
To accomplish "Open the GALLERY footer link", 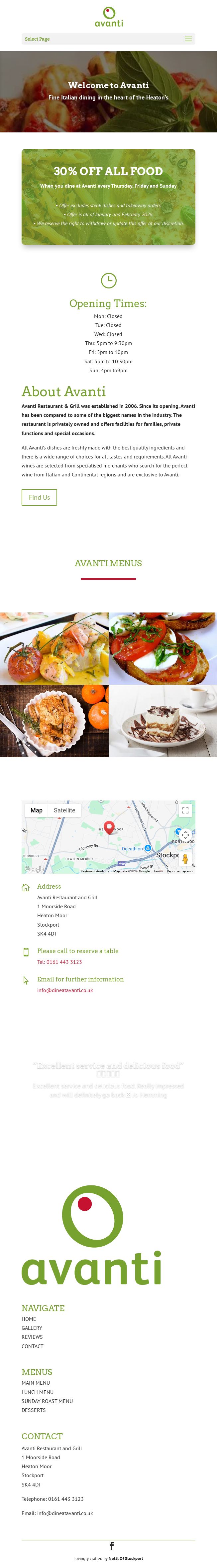I will (x=32, y=1328).
